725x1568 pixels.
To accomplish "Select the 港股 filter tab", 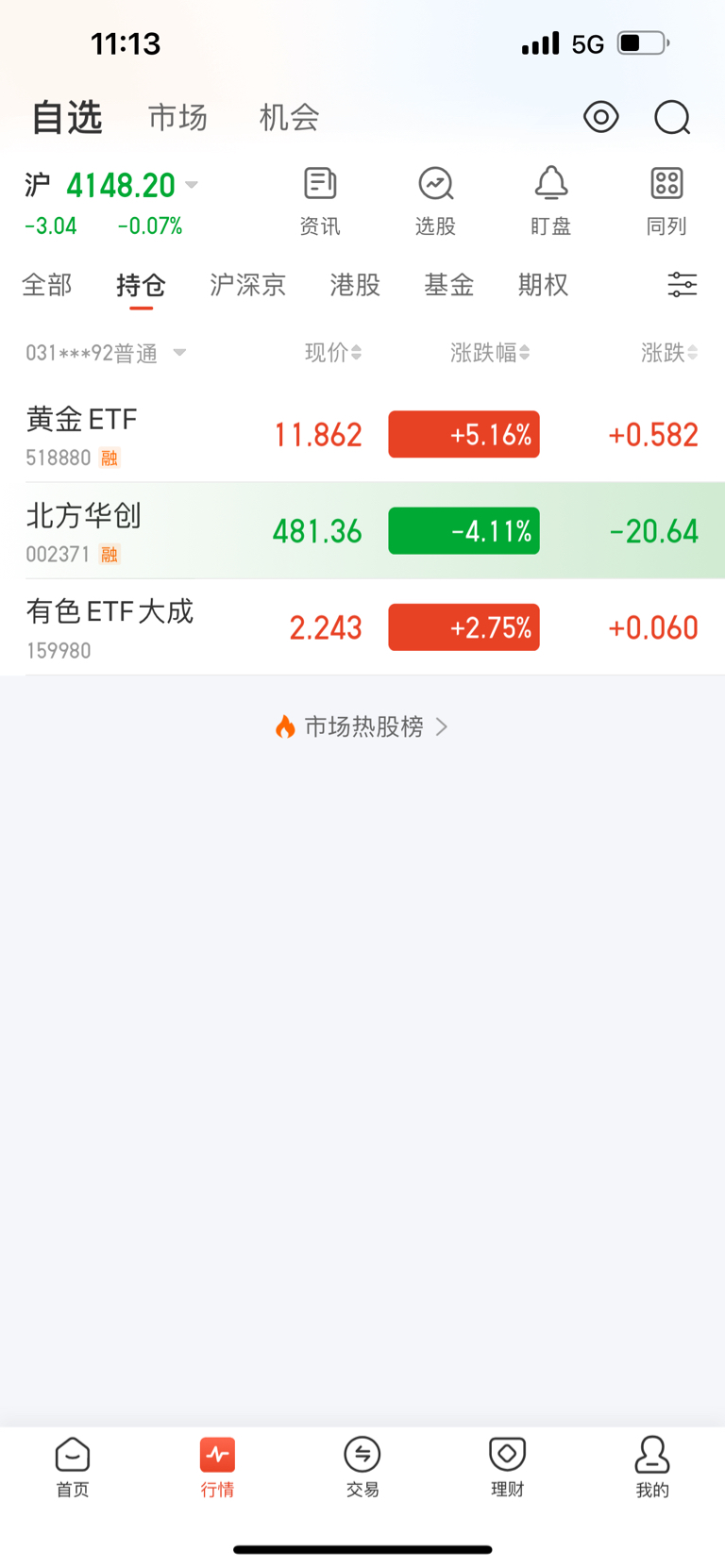I will [x=355, y=285].
